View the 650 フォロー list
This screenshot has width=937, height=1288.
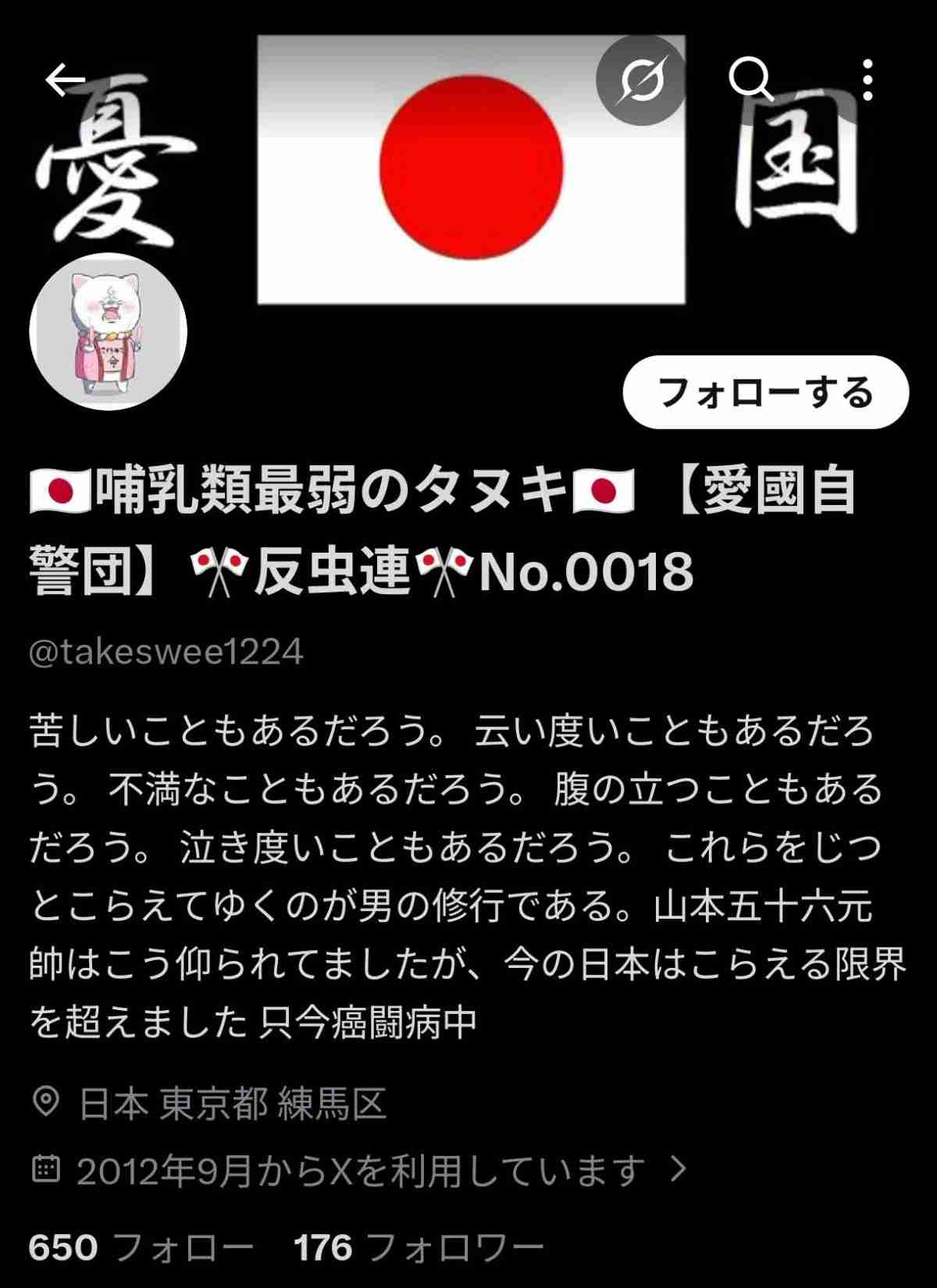pyautogui.click(x=141, y=1247)
